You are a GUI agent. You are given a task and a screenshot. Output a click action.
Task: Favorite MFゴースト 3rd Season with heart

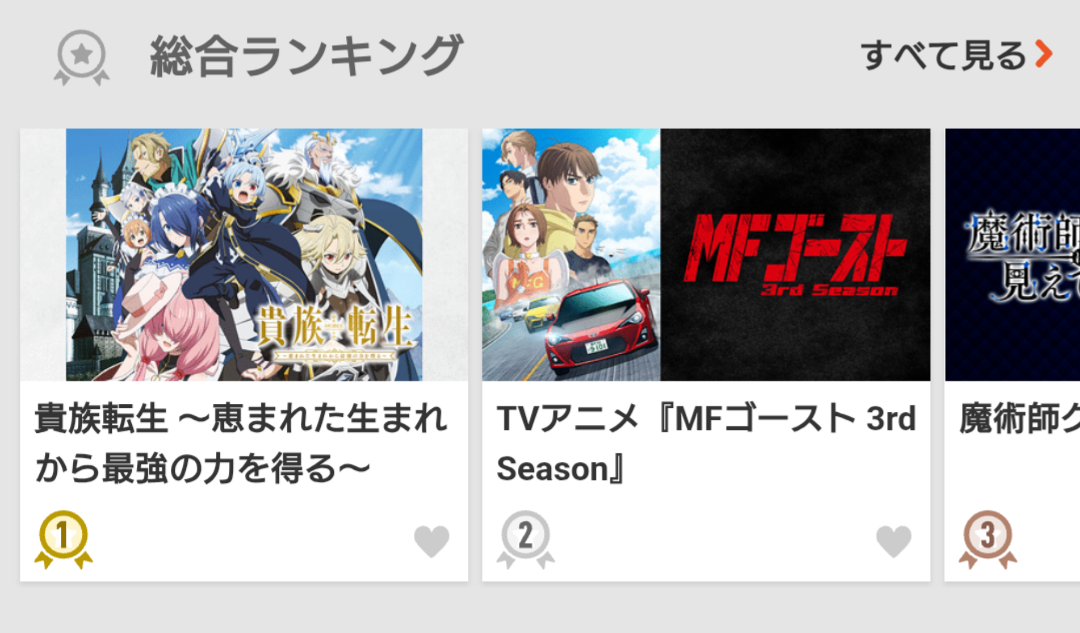894,541
